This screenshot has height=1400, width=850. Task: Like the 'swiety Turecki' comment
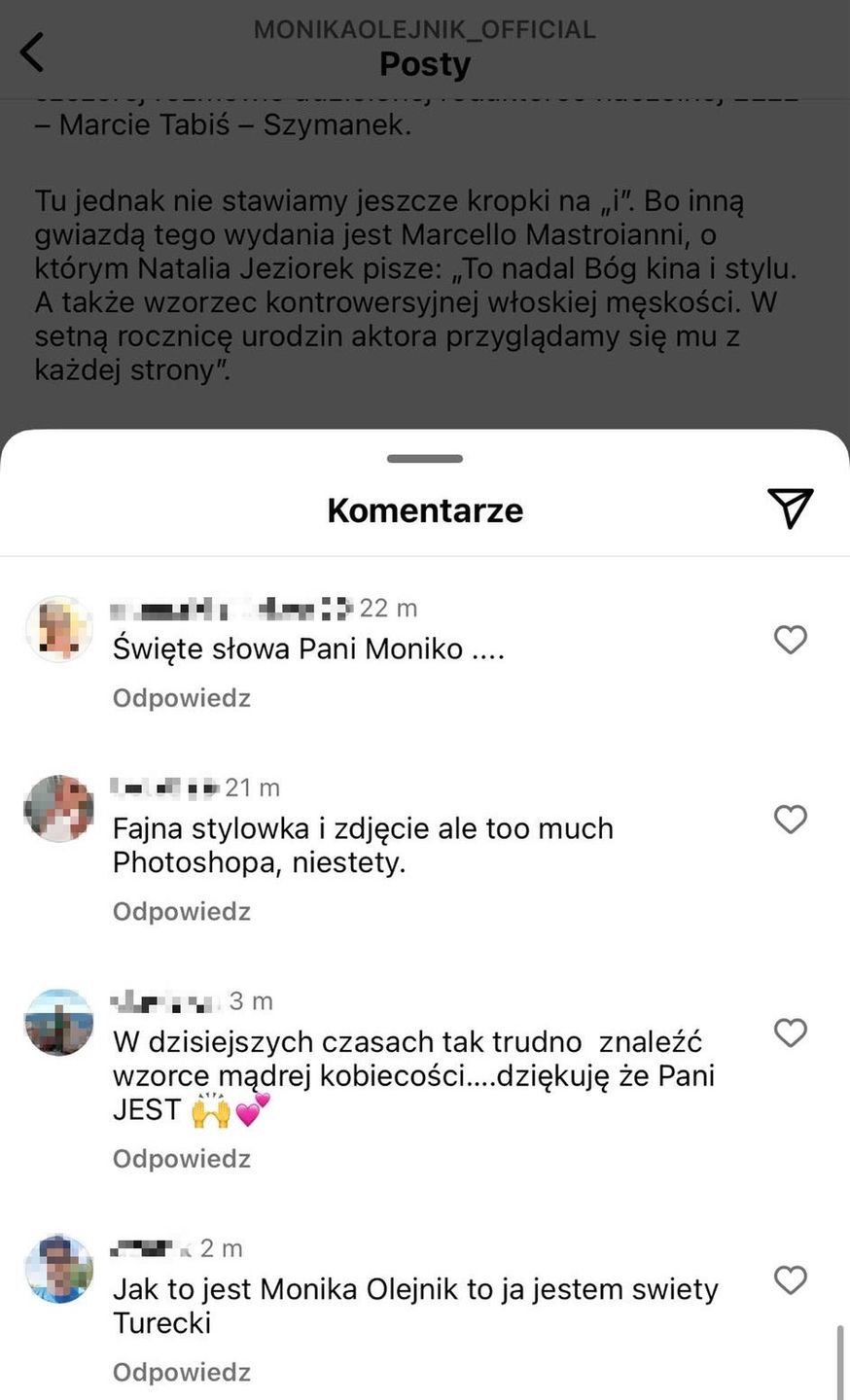click(790, 1280)
